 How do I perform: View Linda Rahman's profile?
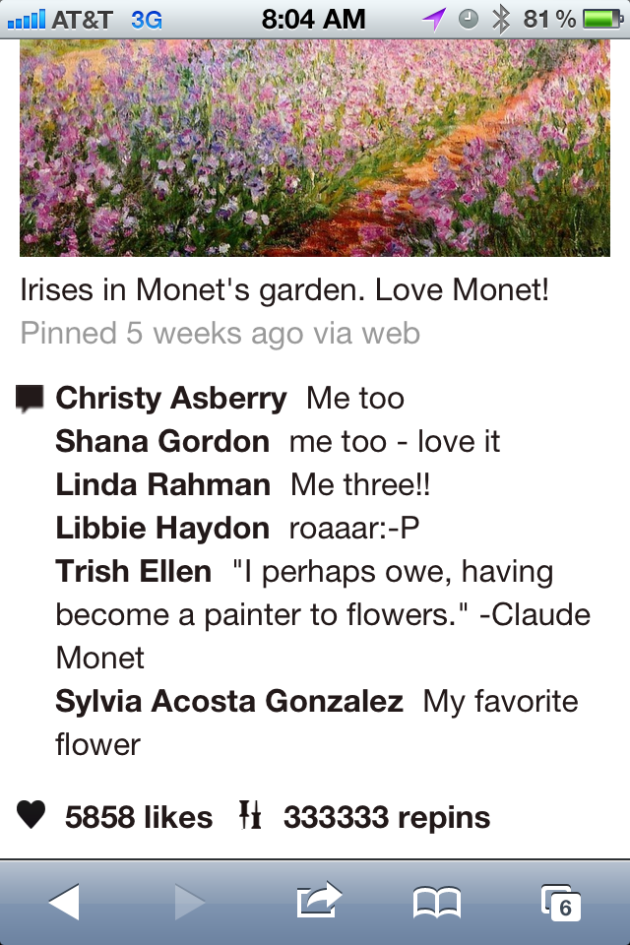tap(163, 485)
